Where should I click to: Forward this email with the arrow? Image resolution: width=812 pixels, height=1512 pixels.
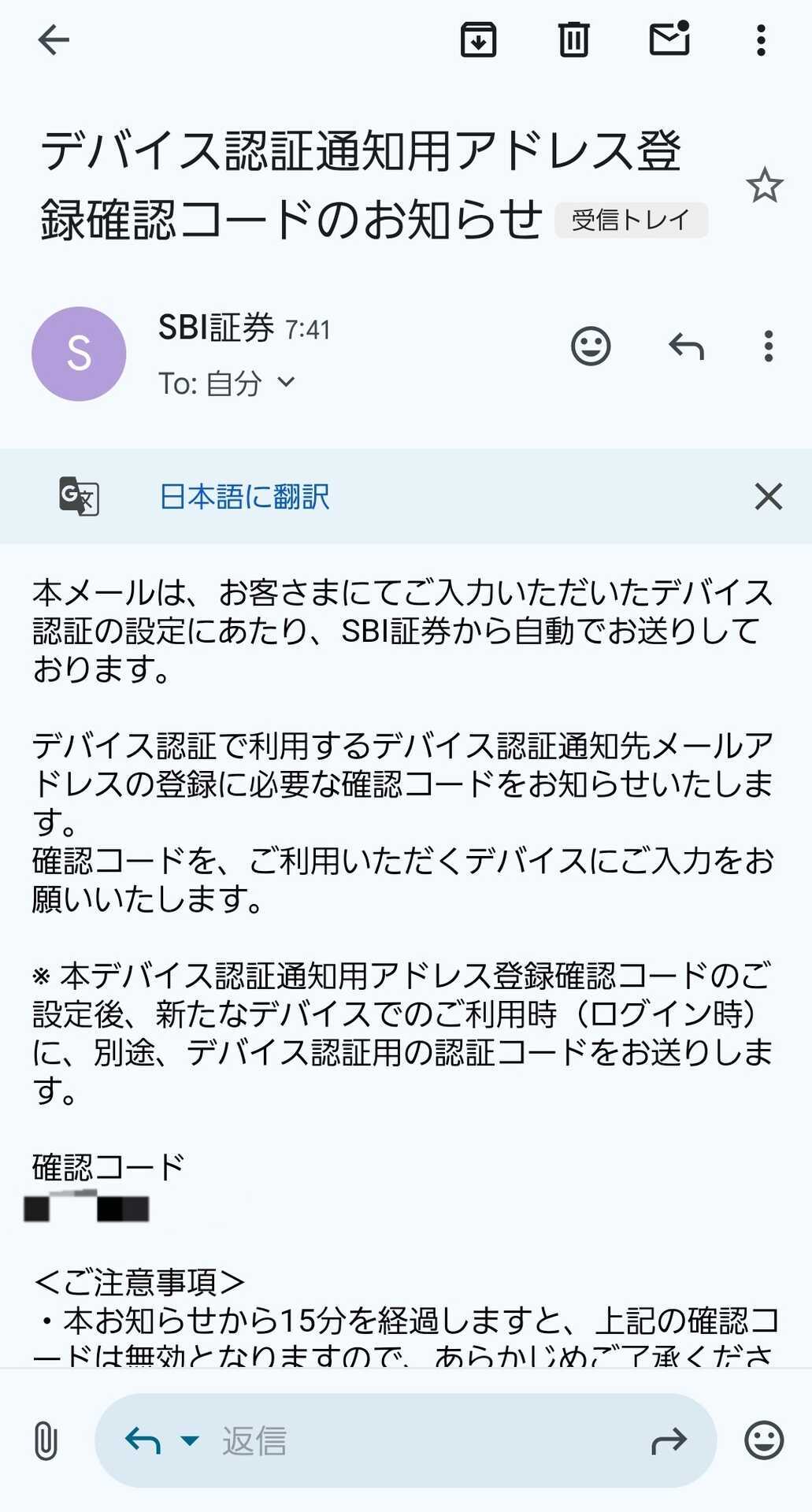(669, 1441)
